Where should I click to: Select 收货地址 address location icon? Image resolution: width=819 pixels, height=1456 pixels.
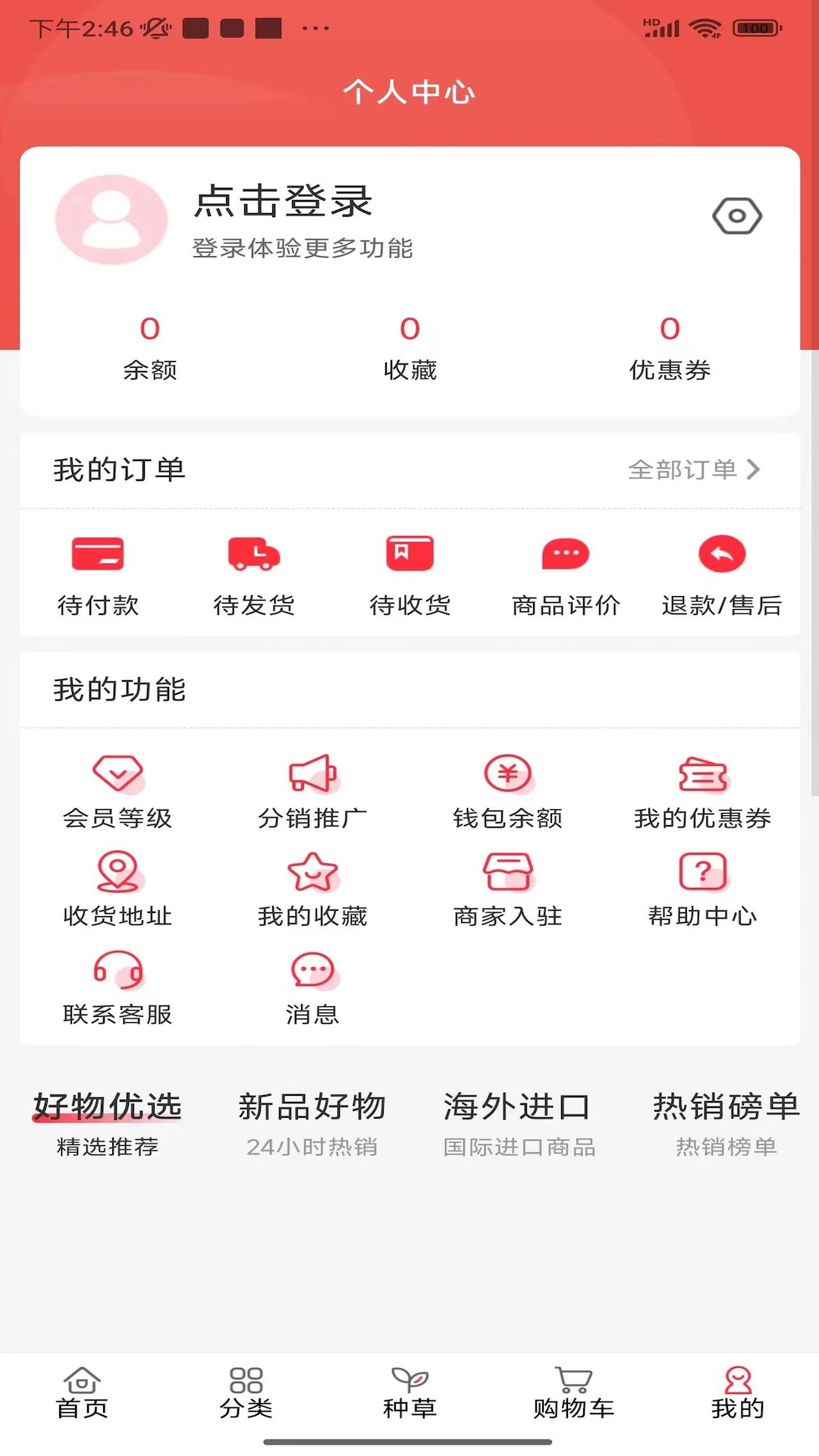(118, 872)
